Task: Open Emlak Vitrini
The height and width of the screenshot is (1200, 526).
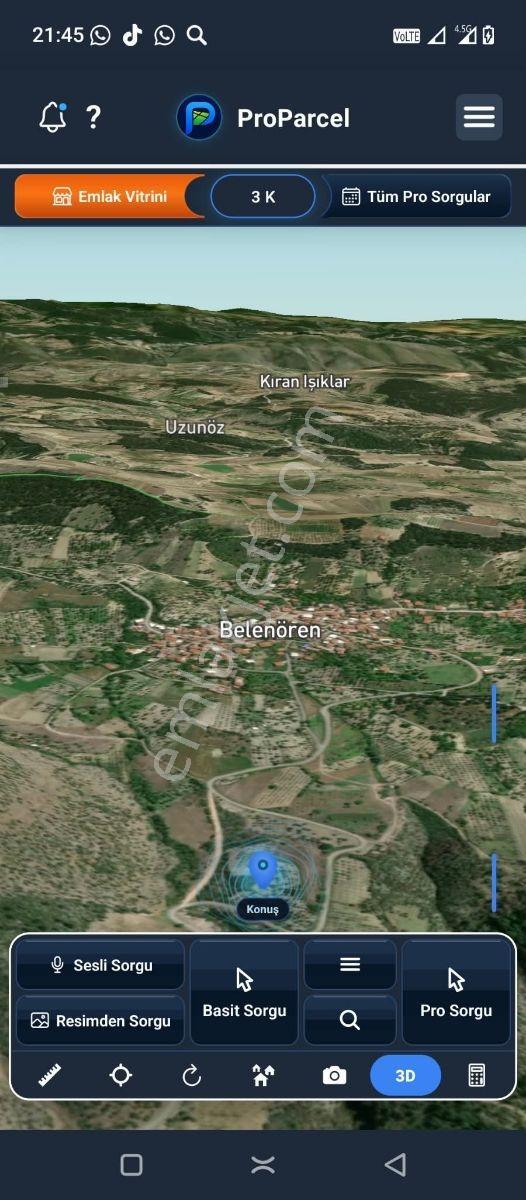Action: click(110, 196)
